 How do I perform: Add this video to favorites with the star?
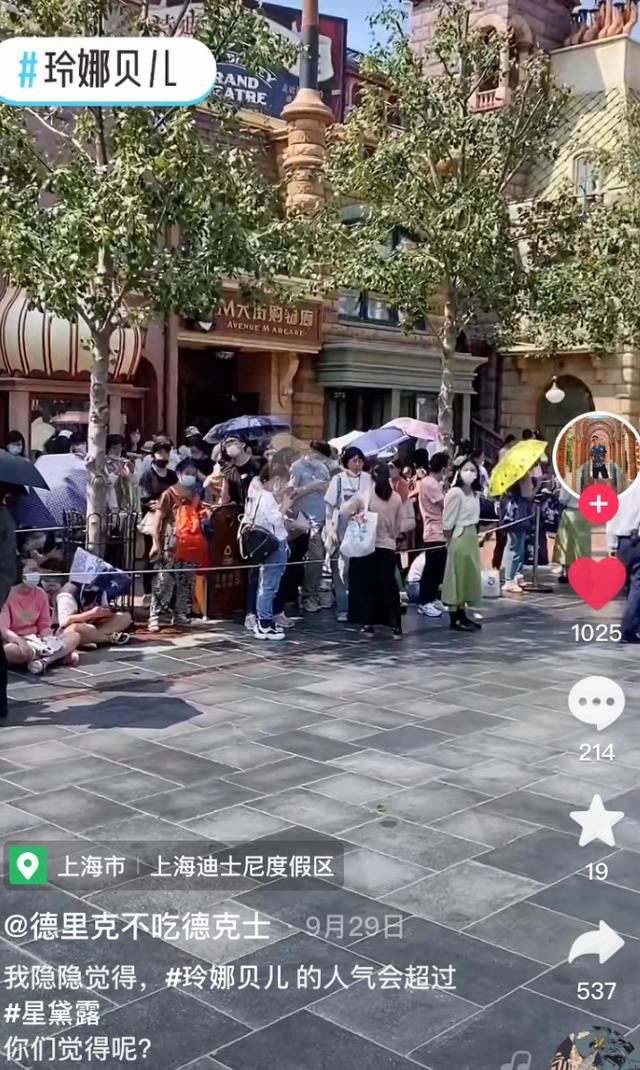[x=596, y=822]
